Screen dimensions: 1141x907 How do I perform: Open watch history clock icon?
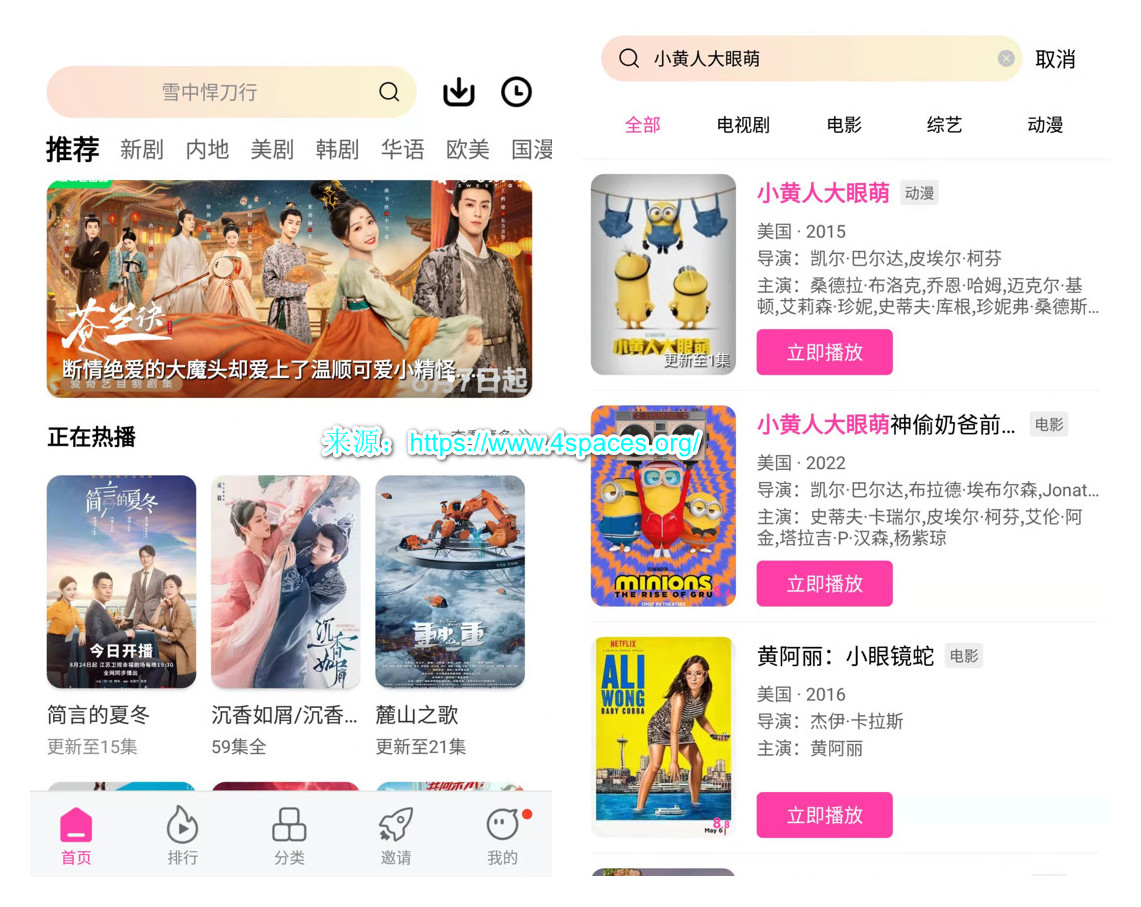pyautogui.click(x=516, y=92)
